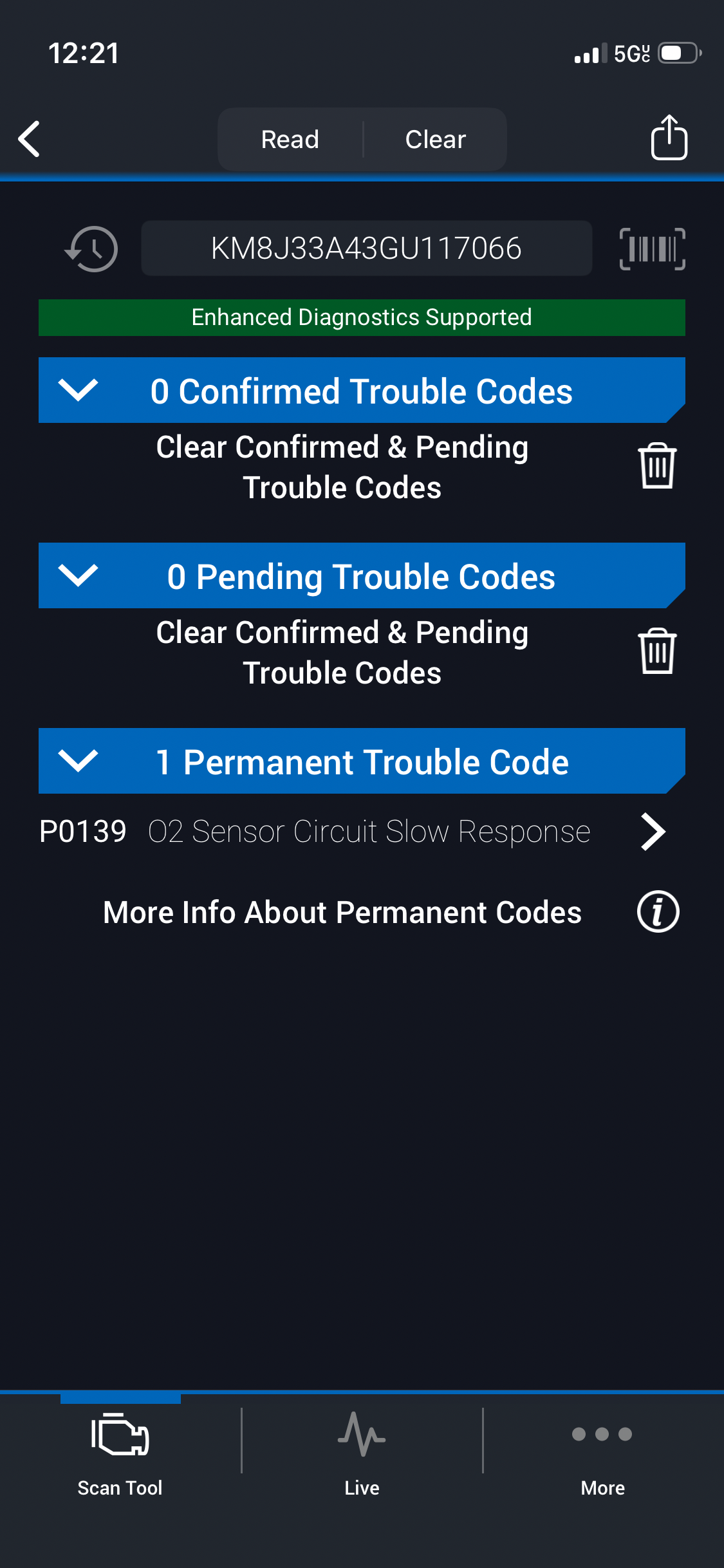Collapse the Confirmed Trouble Codes section
The height and width of the screenshot is (1568, 724).
[78, 390]
